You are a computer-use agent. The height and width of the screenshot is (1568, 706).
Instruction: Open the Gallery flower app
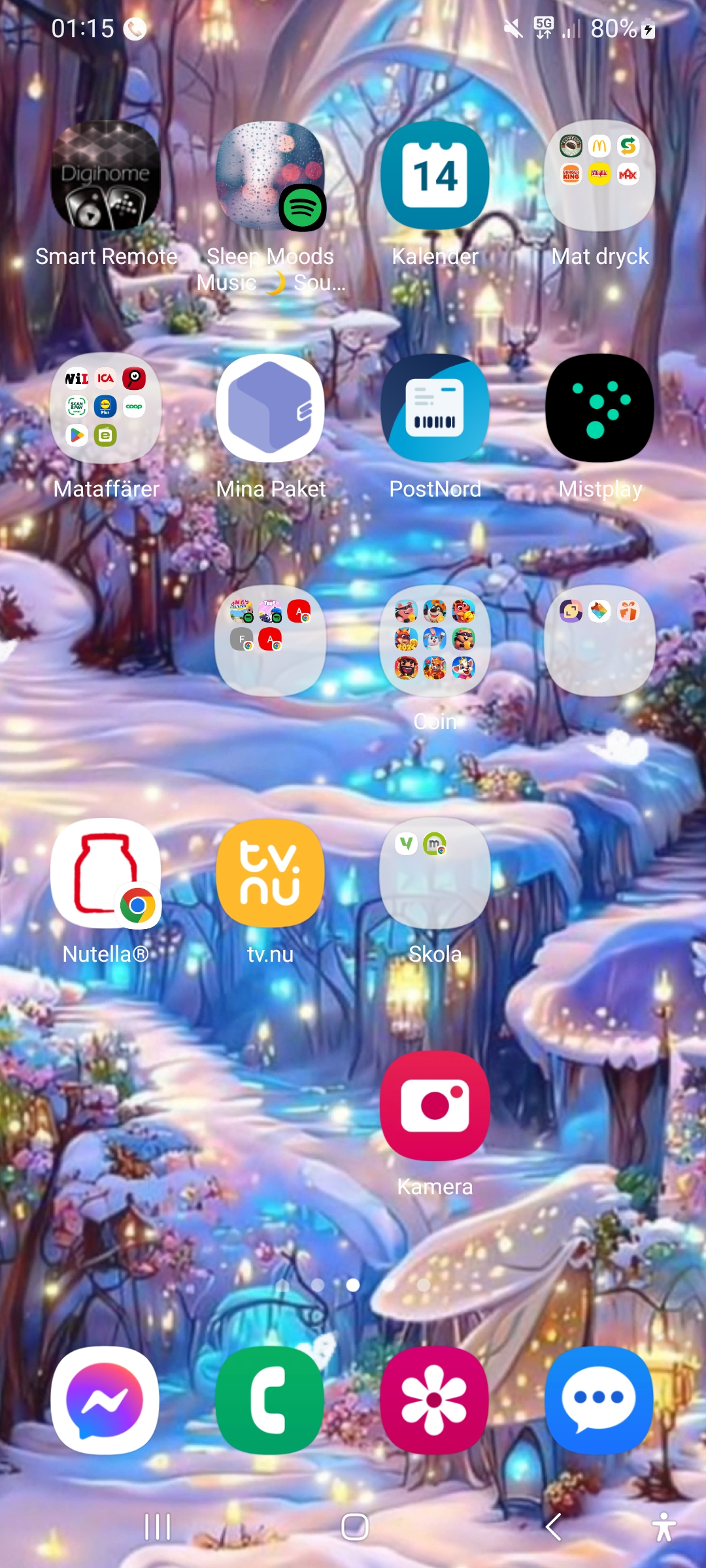click(435, 1400)
